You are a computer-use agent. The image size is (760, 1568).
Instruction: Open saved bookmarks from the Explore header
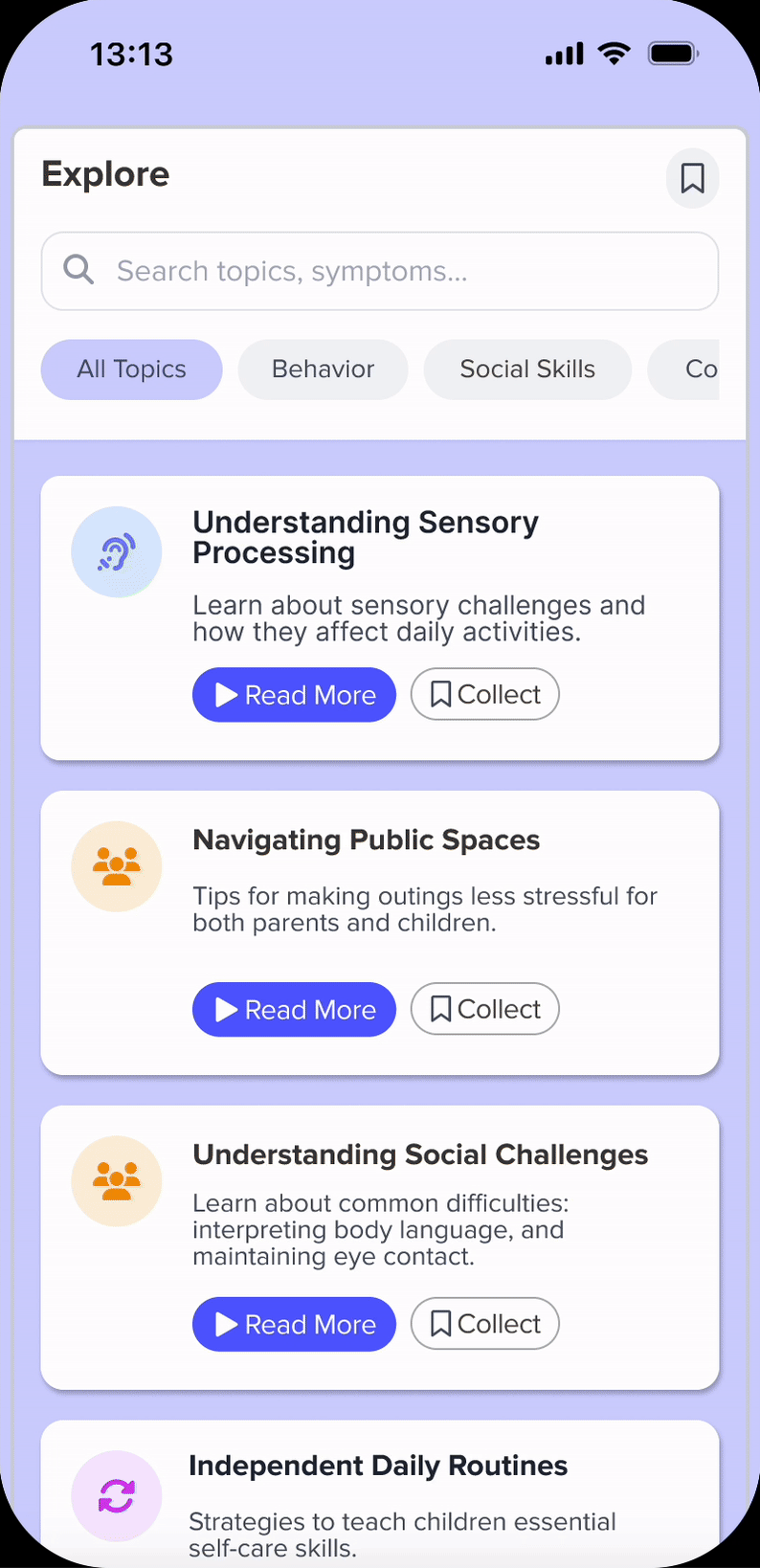692,178
